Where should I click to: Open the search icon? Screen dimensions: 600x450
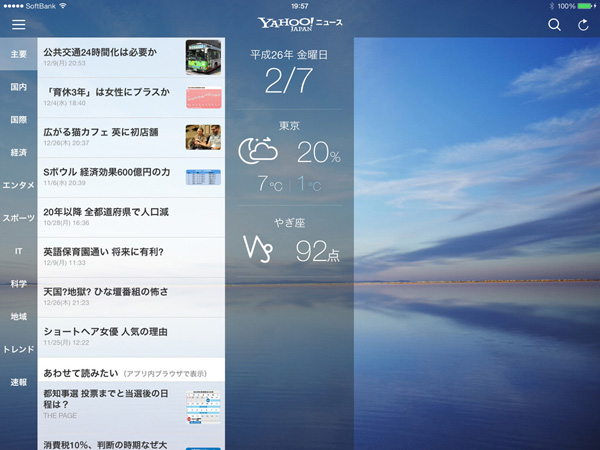554,25
